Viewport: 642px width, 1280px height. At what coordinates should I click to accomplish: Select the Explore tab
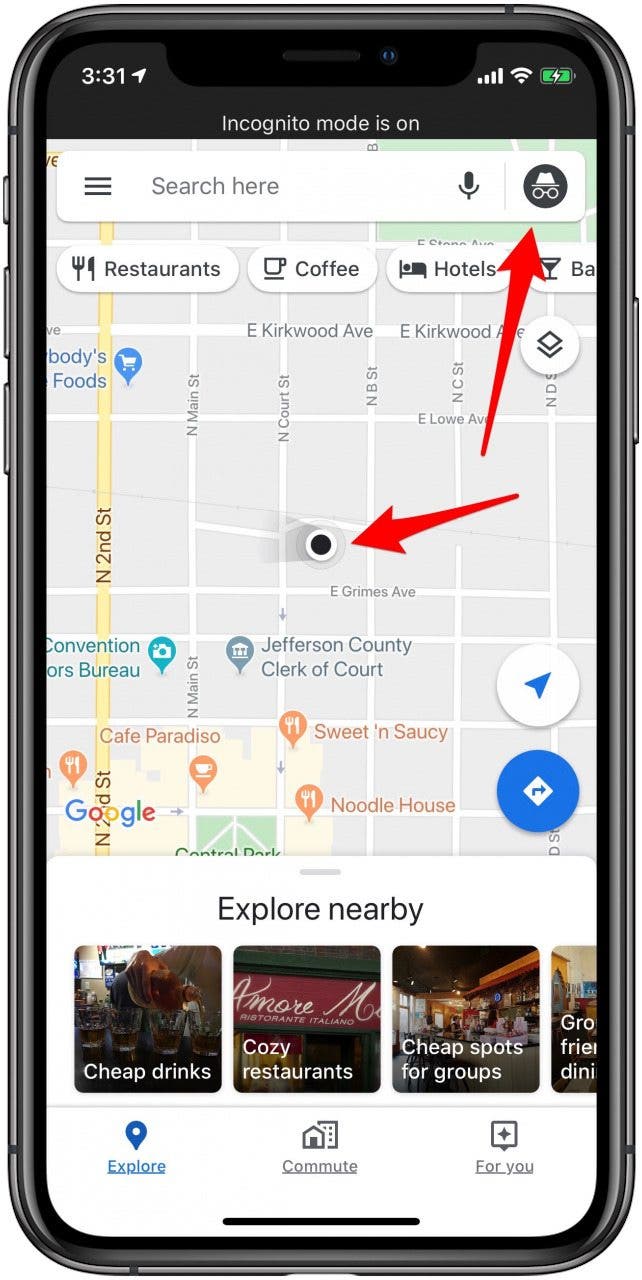(136, 1147)
